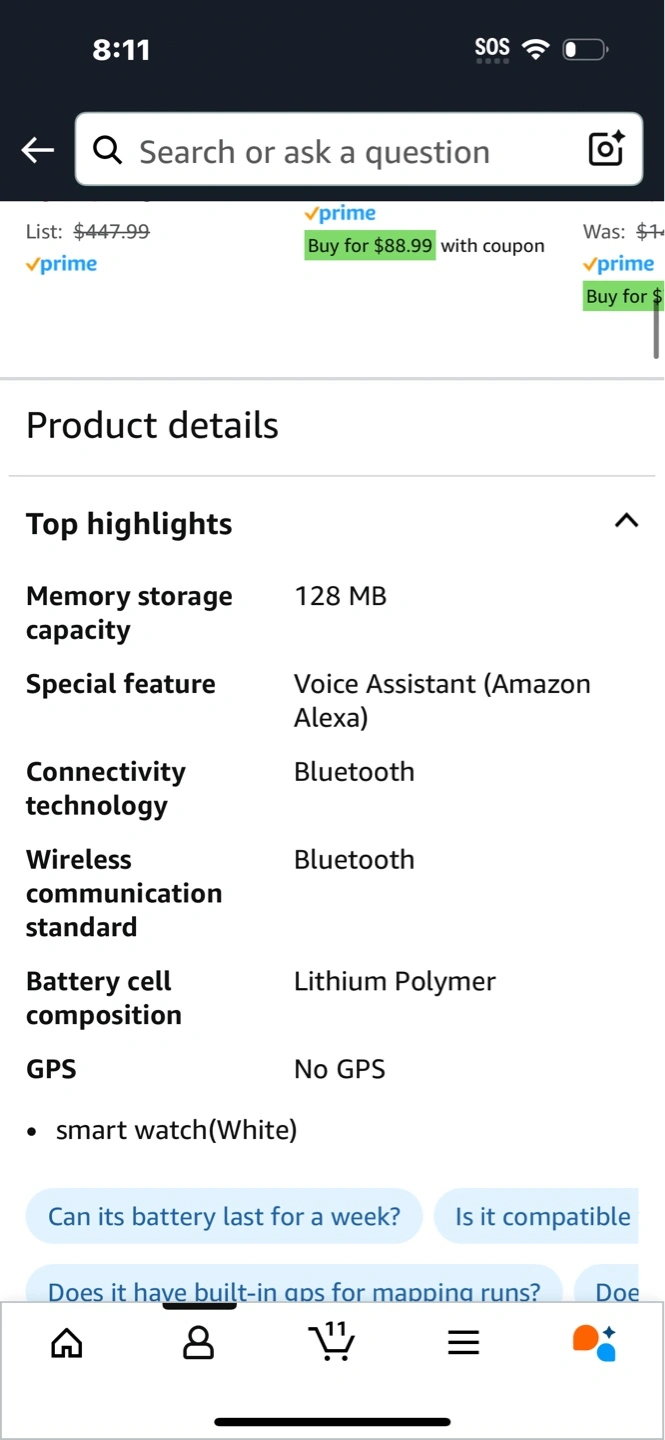Open the product with $88.99 coupon price
The height and width of the screenshot is (1440, 665).
370,246
